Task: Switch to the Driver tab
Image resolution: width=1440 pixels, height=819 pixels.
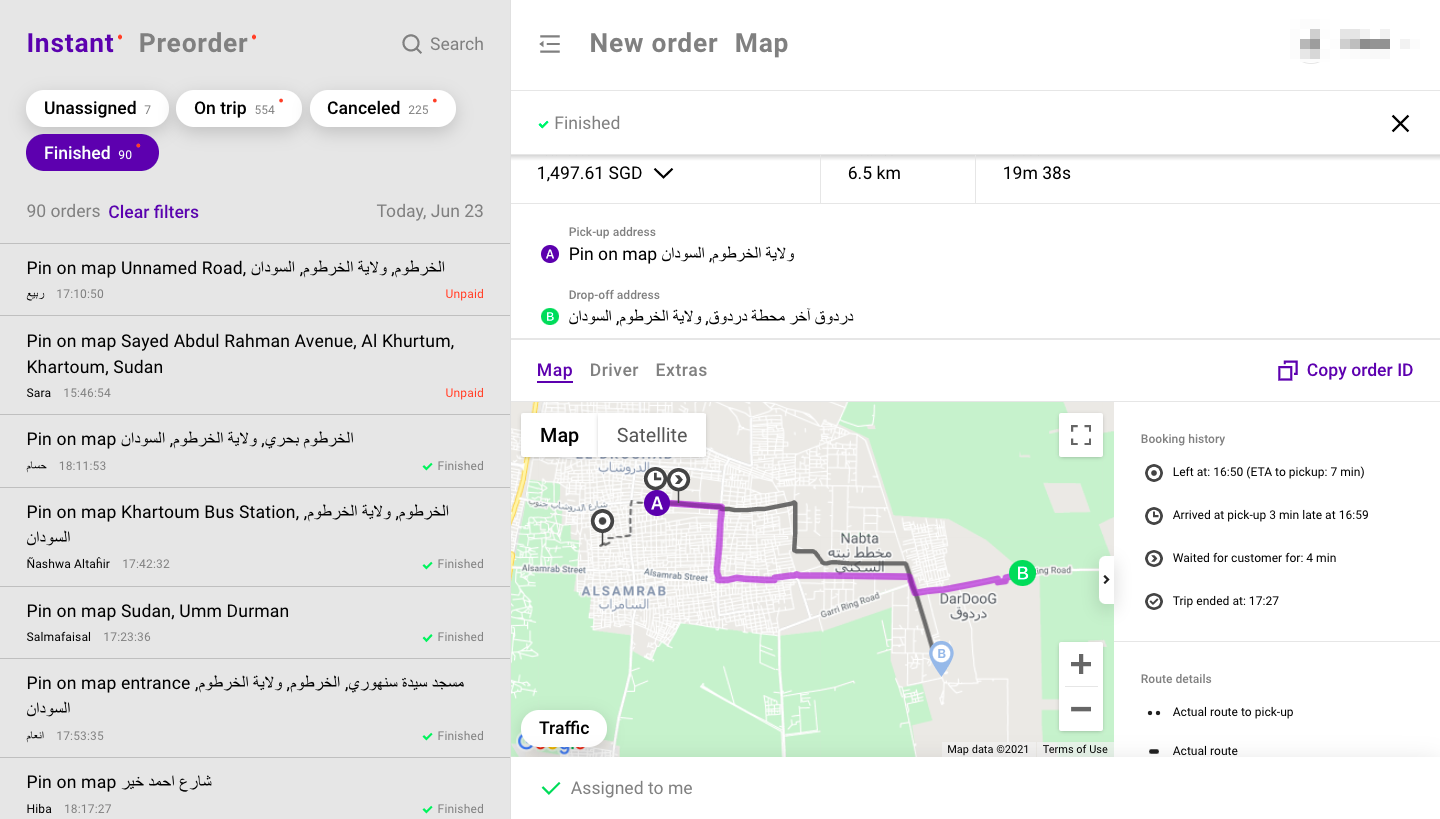Action: point(614,370)
